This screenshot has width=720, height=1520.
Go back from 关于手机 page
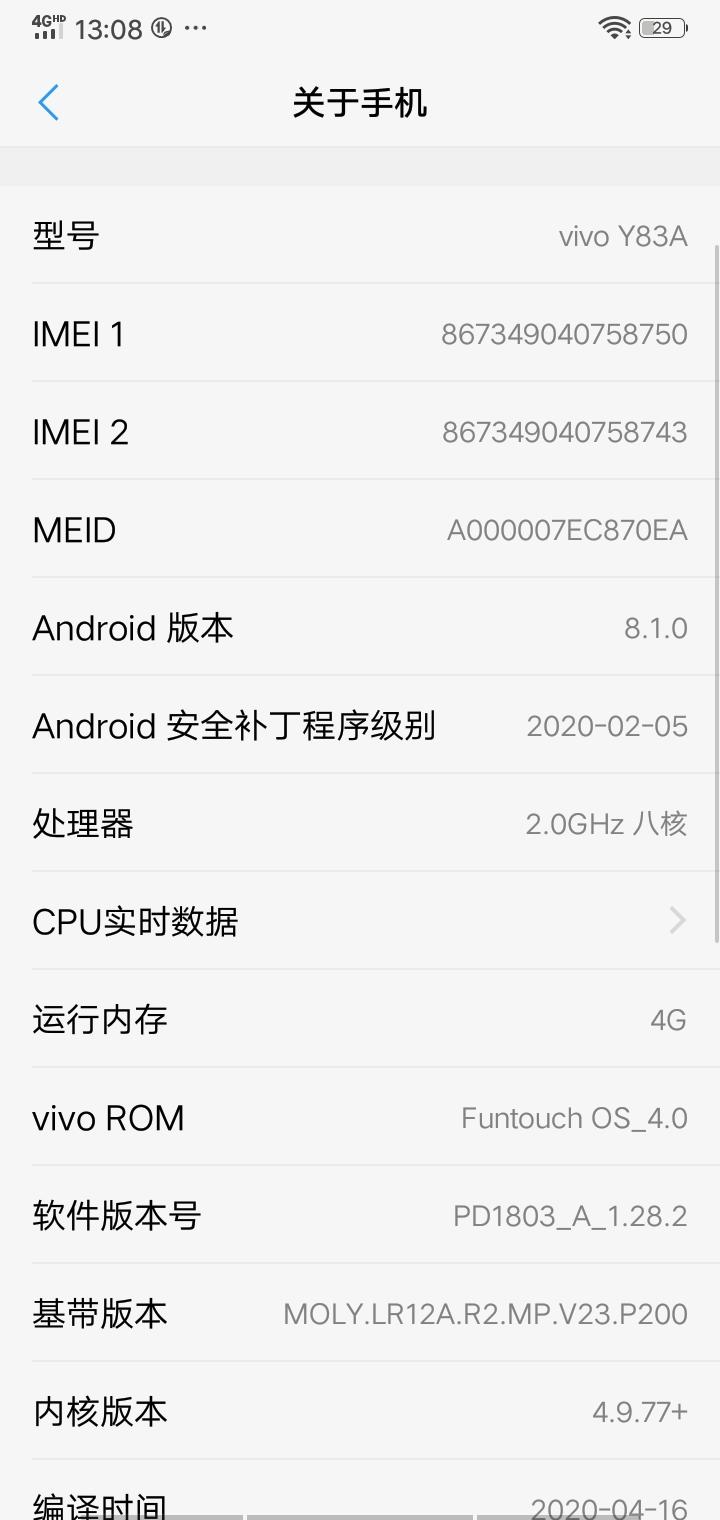(48, 102)
